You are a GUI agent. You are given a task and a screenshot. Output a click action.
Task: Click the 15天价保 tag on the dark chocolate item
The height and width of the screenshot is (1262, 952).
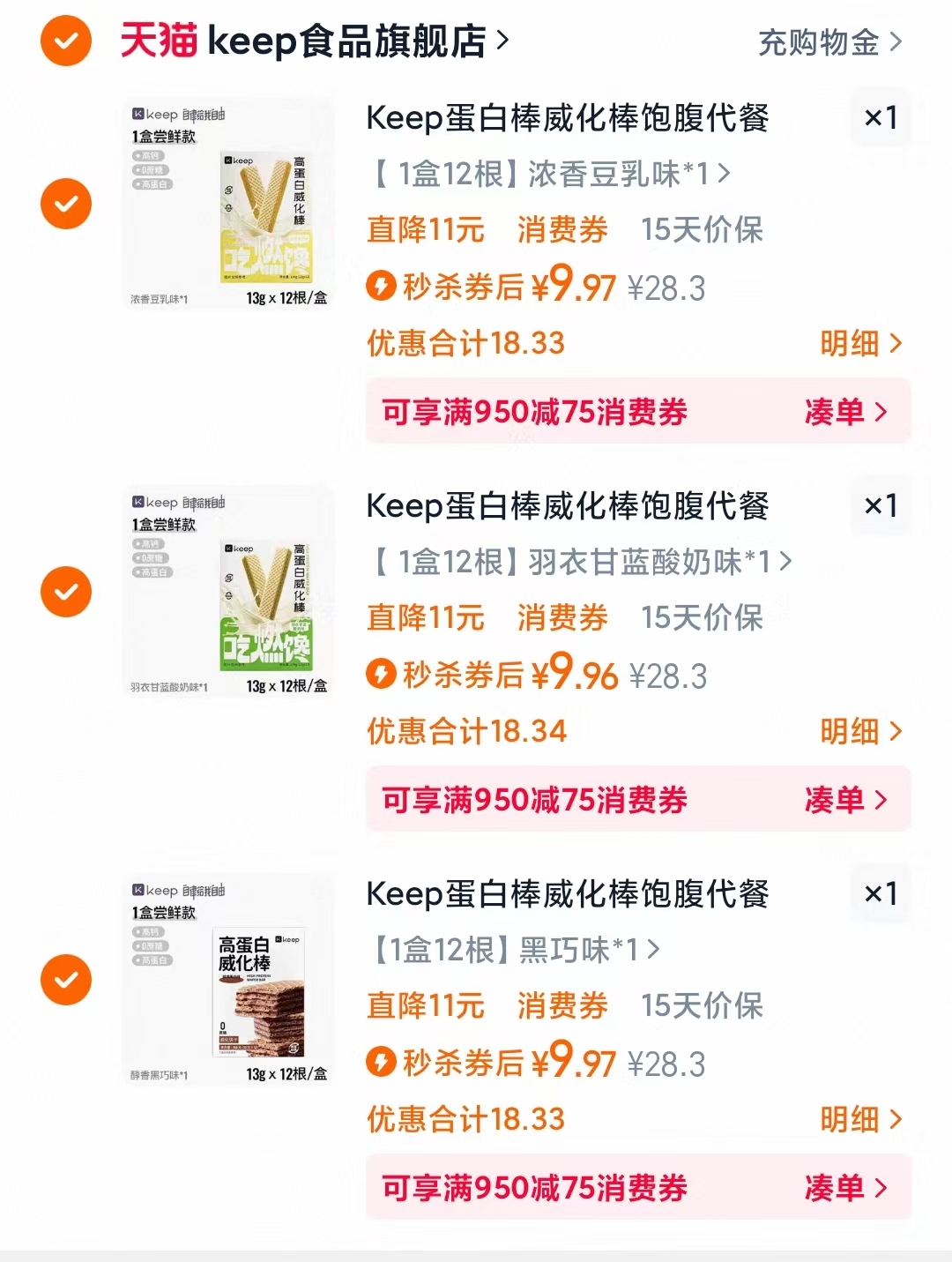pos(705,1006)
